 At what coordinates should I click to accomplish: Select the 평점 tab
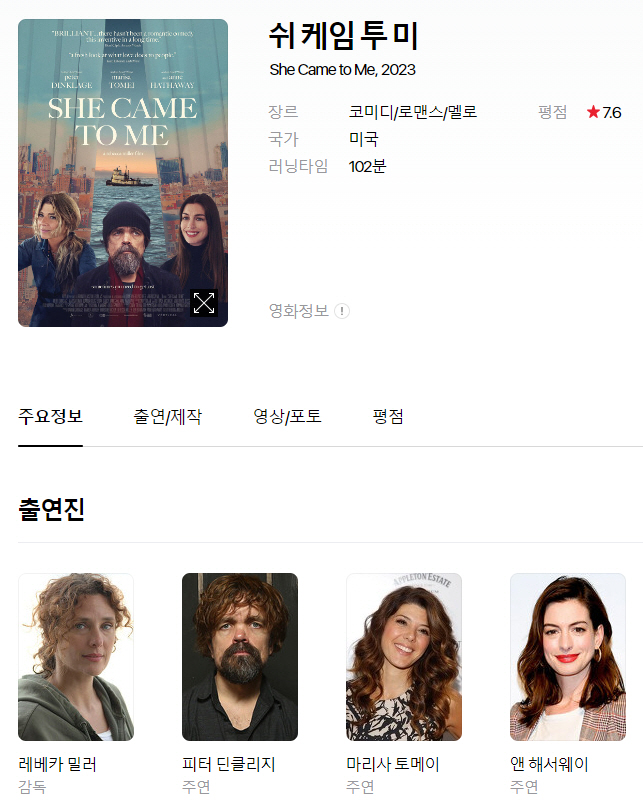[x=388, y=417]
